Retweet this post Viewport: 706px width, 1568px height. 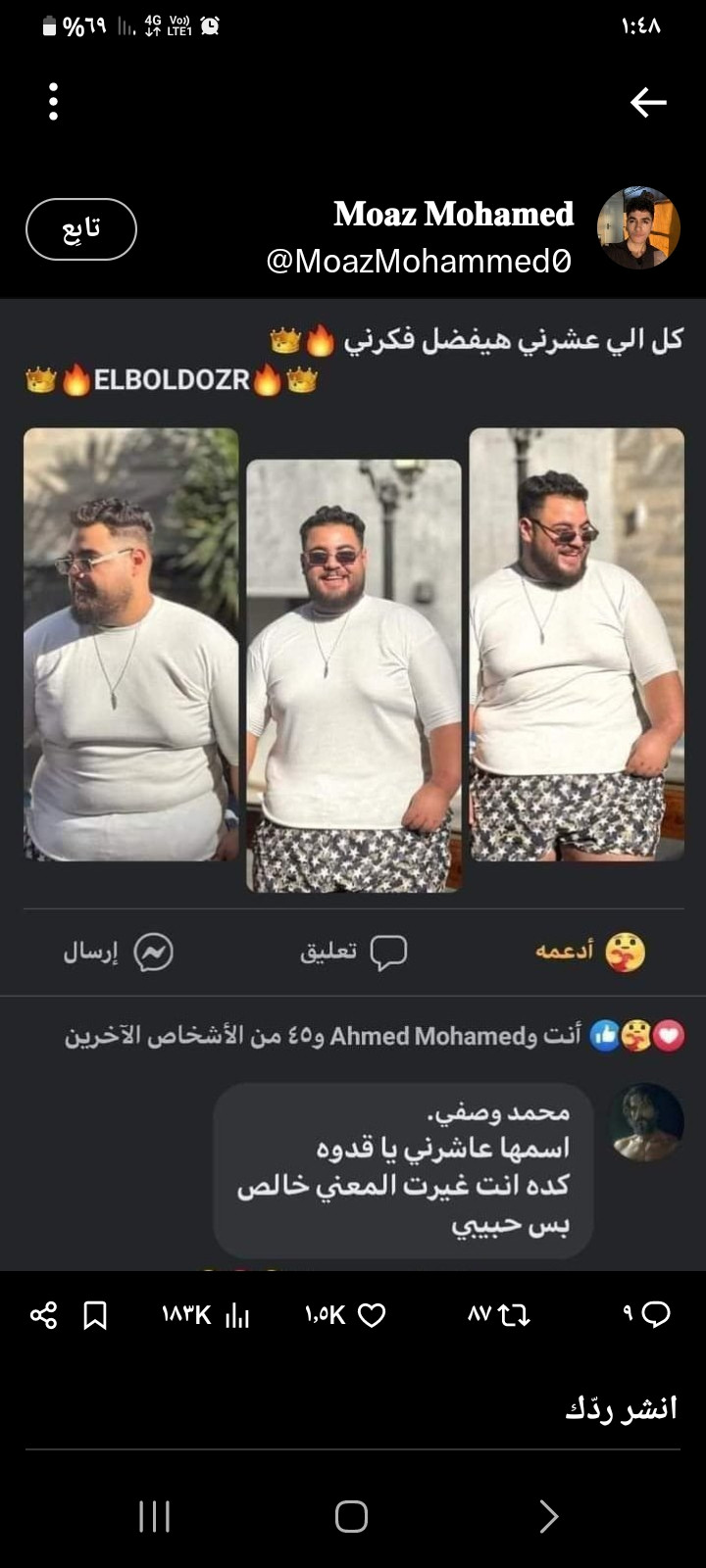[514, 1315]
